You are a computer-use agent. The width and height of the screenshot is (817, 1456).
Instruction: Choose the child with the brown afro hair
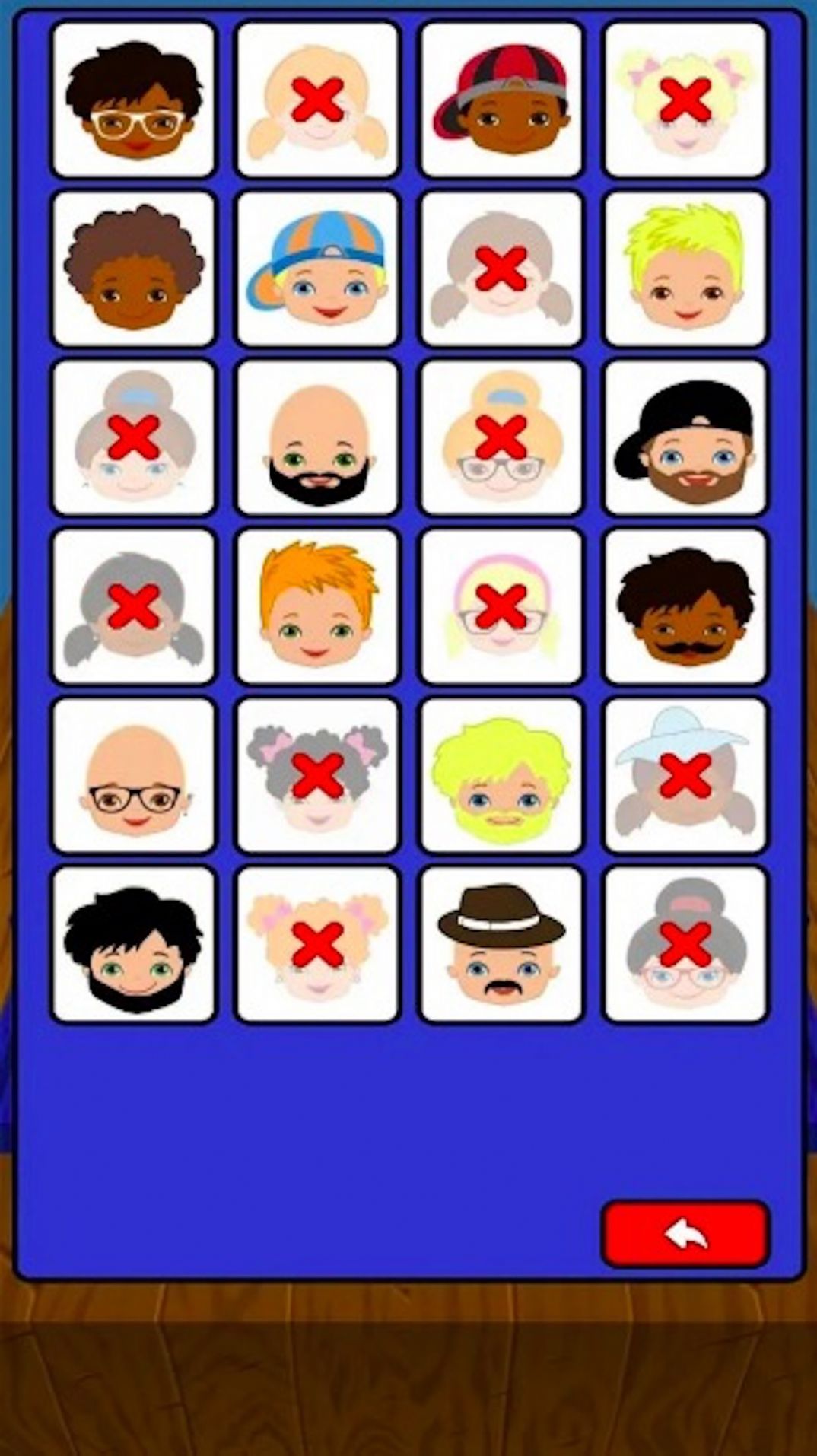point(134,269)
